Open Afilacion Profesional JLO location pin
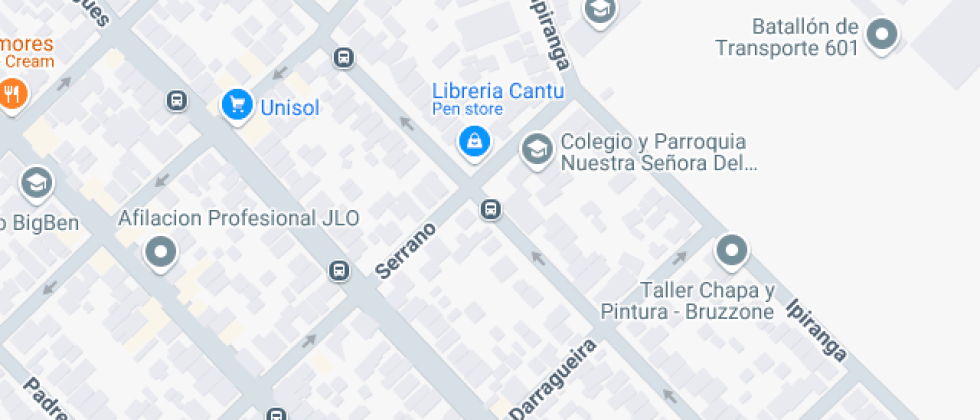Image resolution: width=980 pixels, height=420 pixels. (160, 252)
